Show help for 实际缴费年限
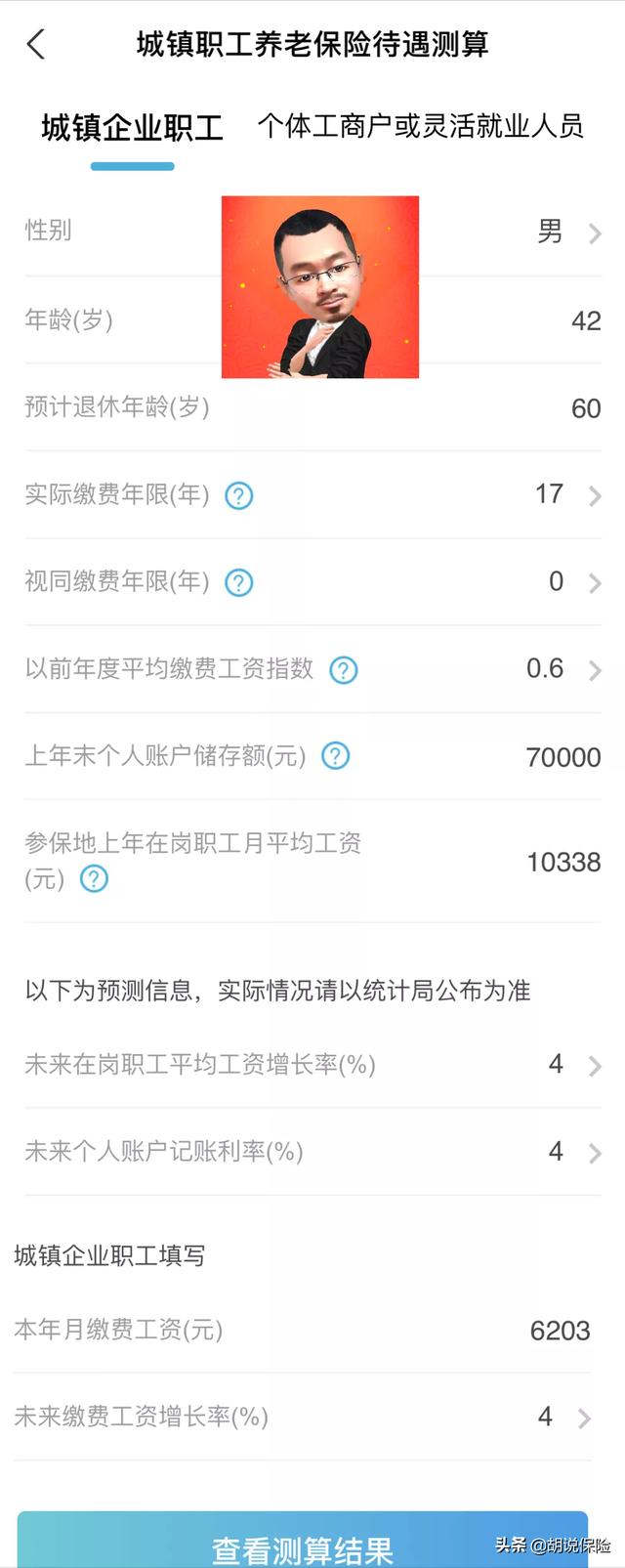Image resolution: width=625 pixels, height=1568 pixels. [x=239, y=496]
